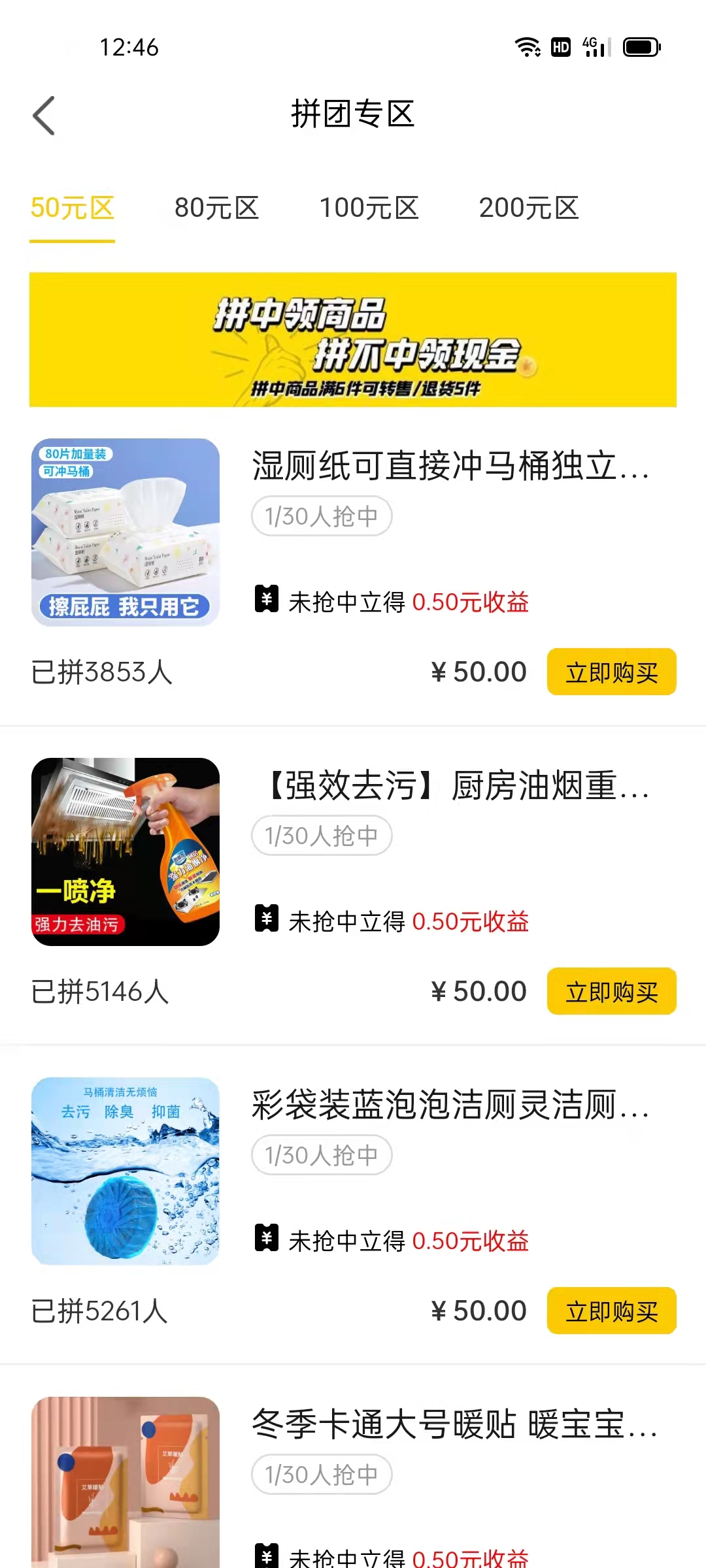Open the 湿厕纸 product image
Viewport: 706px width, 1568px height.
click(126, 532)
